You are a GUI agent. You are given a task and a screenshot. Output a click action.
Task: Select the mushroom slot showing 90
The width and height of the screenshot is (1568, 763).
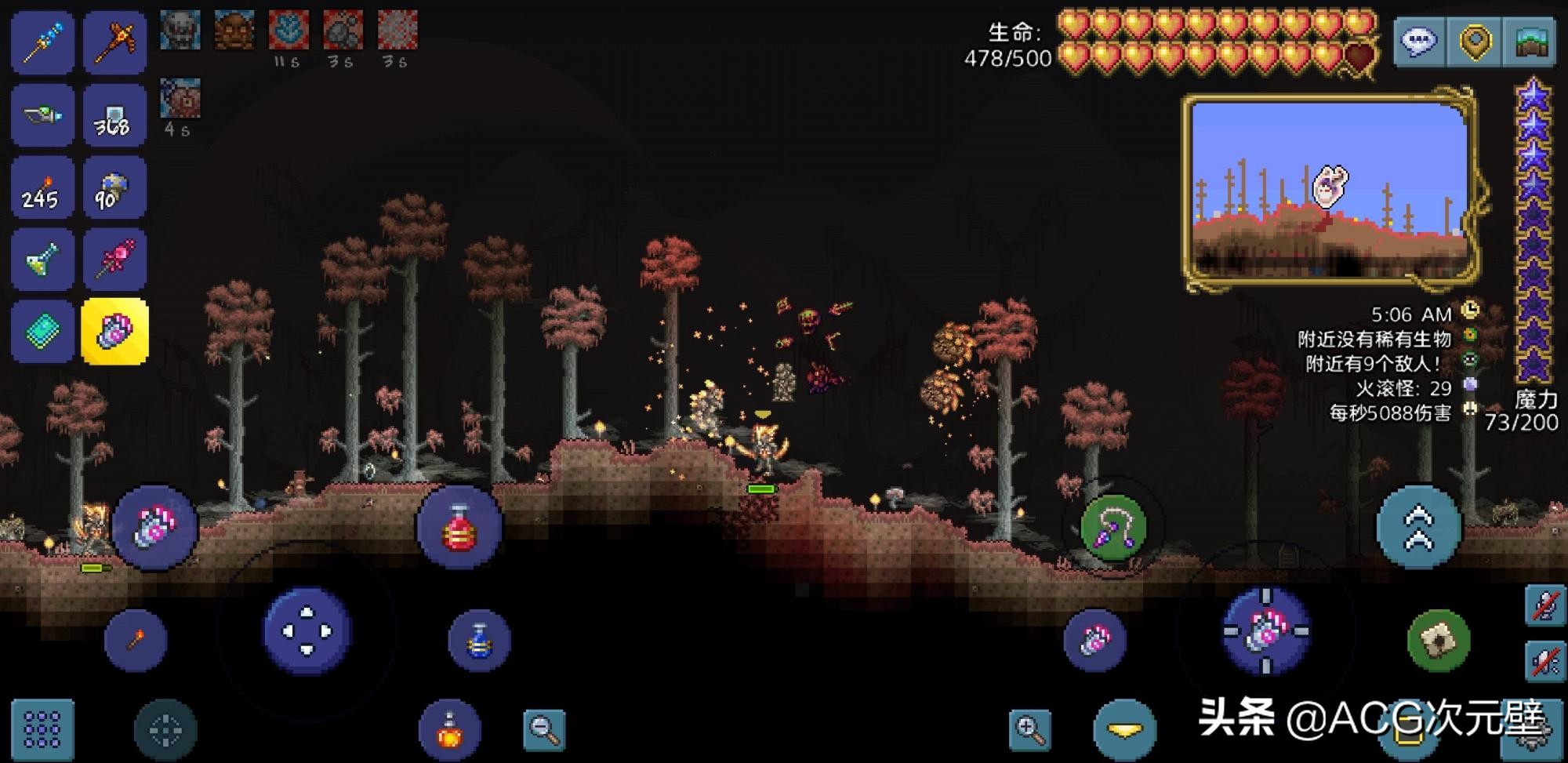point(114,188)
